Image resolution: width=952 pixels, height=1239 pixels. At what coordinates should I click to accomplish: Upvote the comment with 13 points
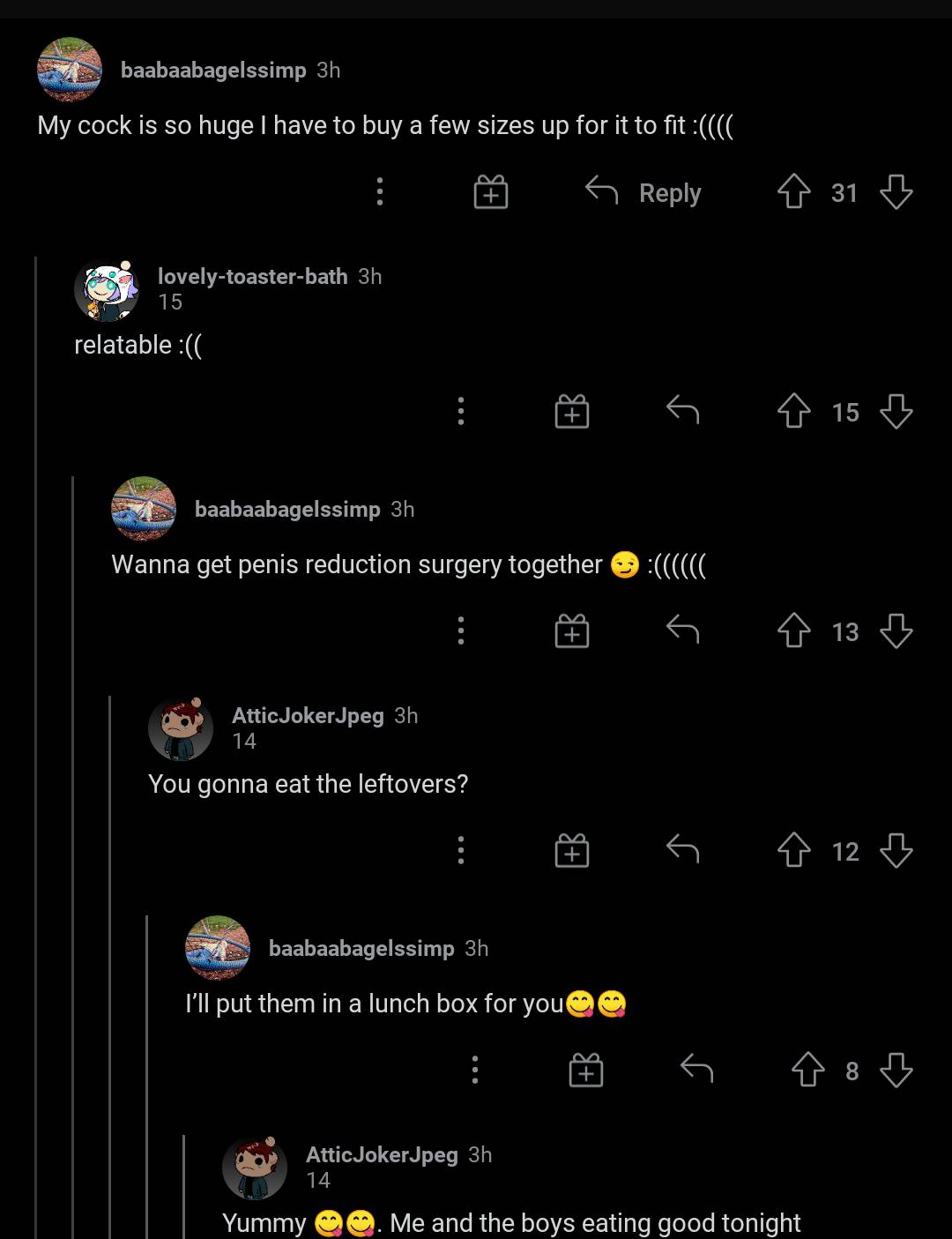click(793, 631)
